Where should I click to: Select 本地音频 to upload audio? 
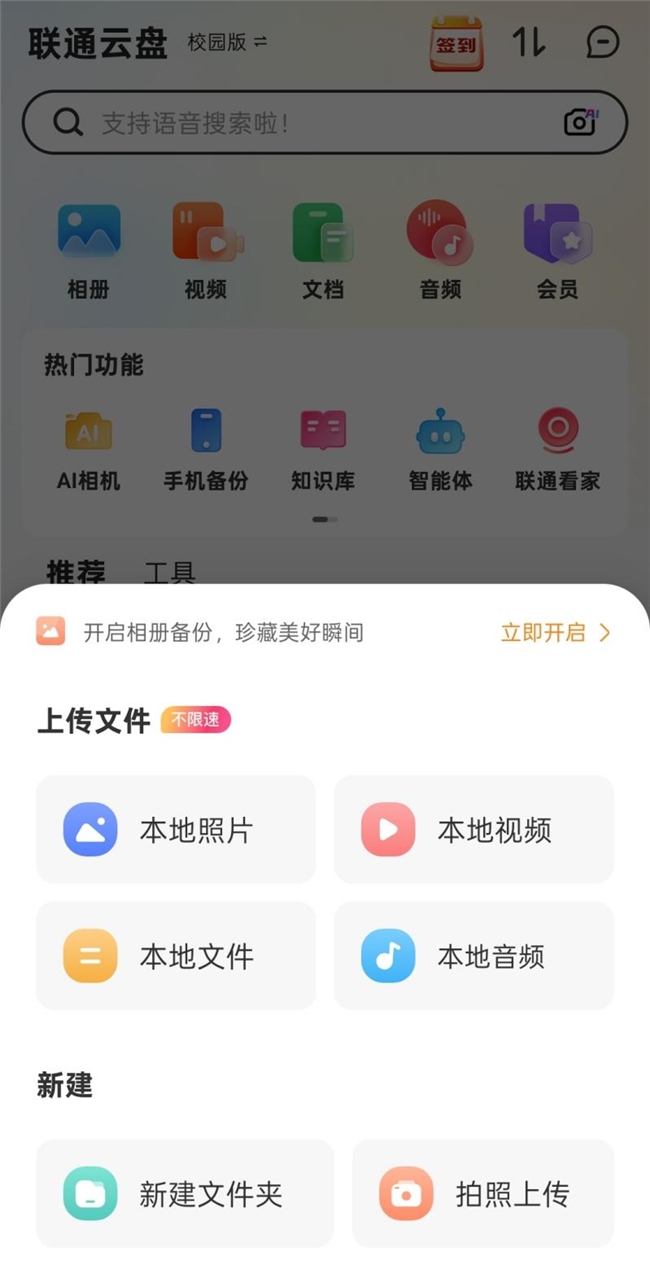coord(474,956)
